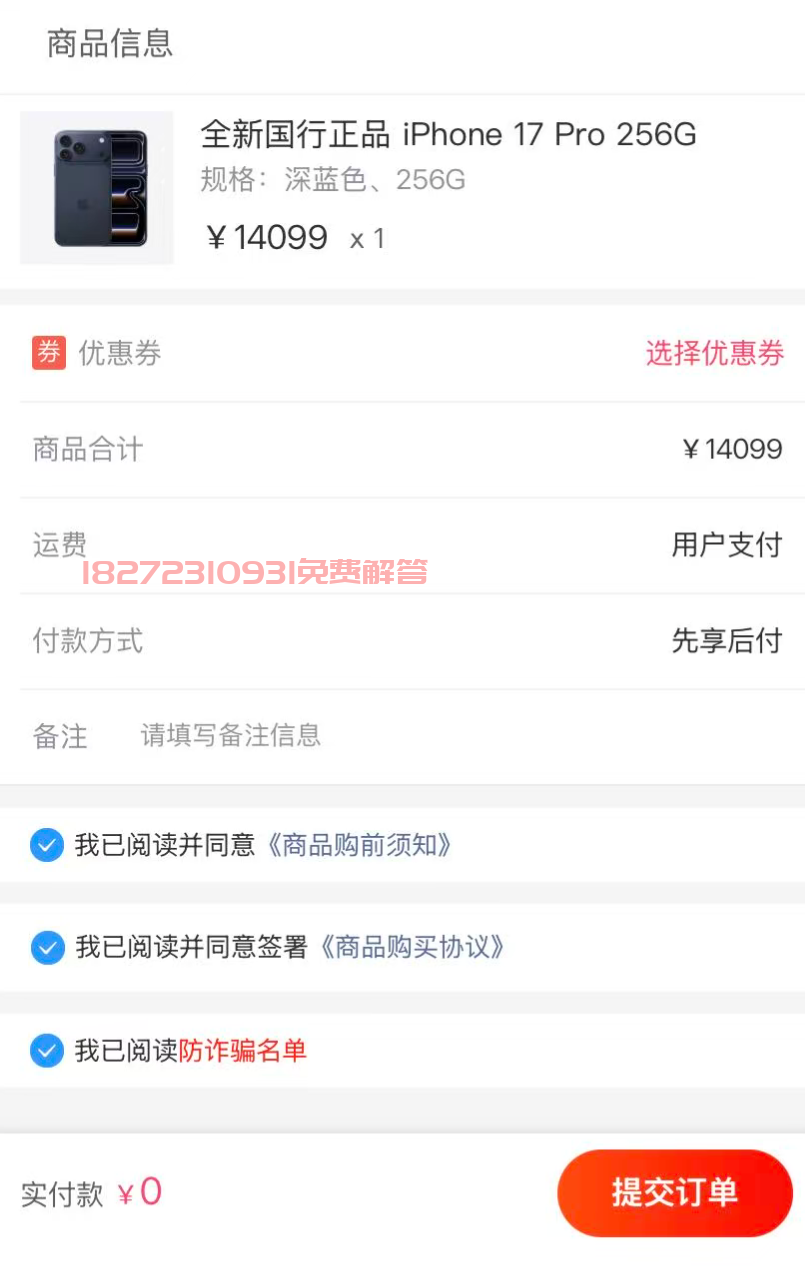Uncheck the 商品购买协议 signing checkbox
Viewport: 805px width, 1266px height.
47,947
